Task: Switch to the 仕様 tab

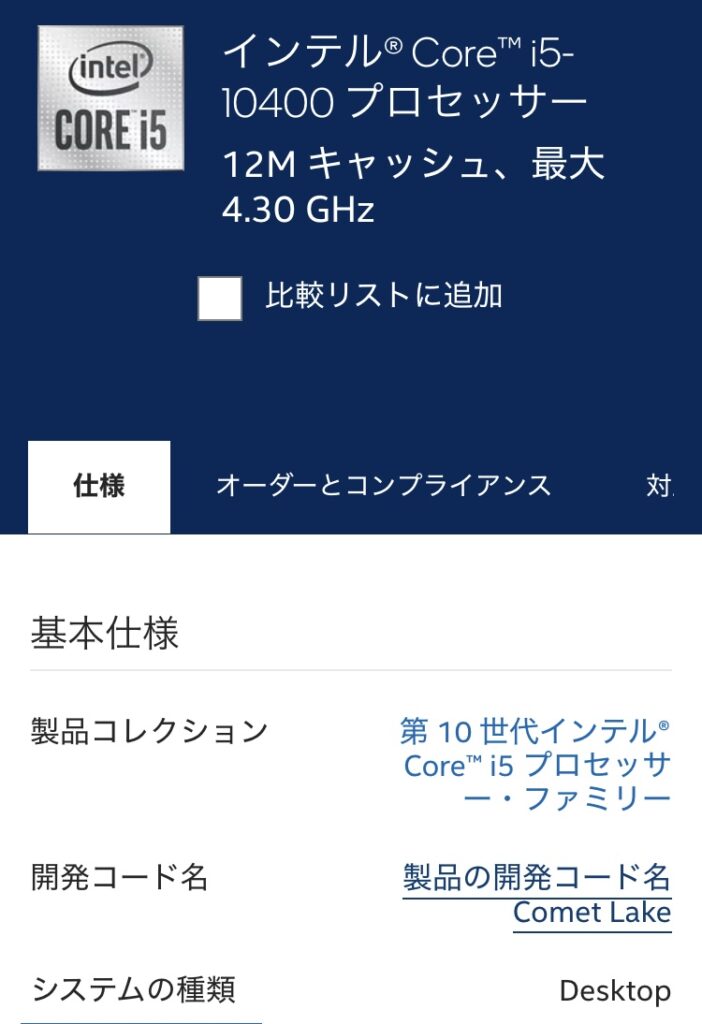Action: click(99, 487)
